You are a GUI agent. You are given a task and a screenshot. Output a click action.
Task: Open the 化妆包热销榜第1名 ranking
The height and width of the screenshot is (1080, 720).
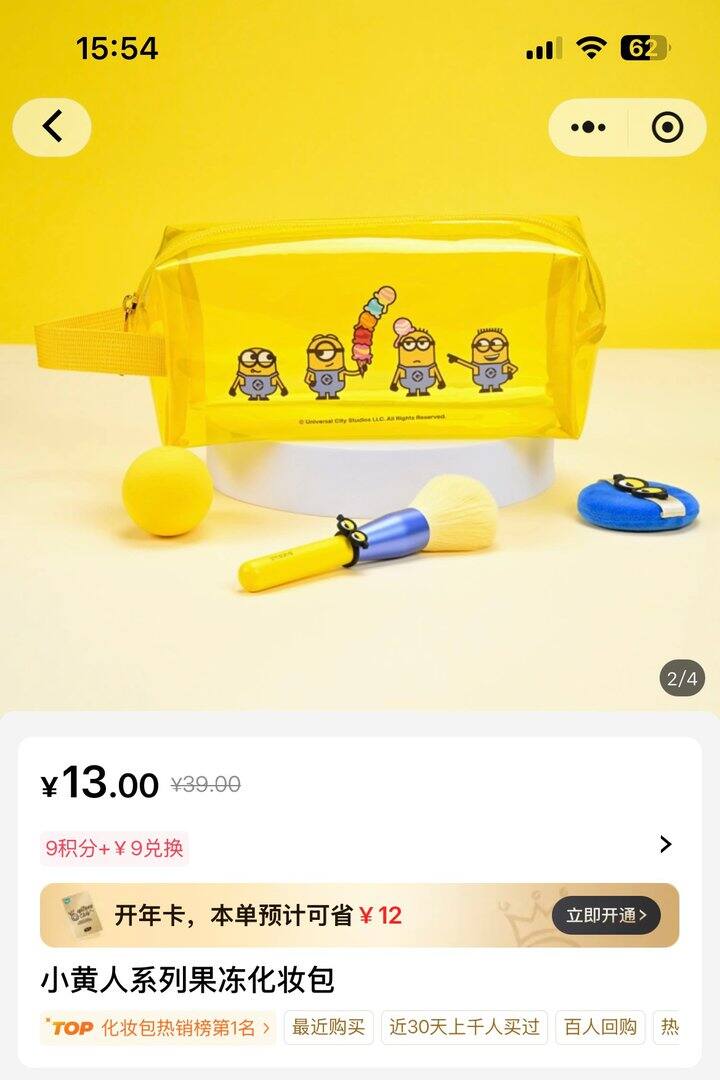158,1027
